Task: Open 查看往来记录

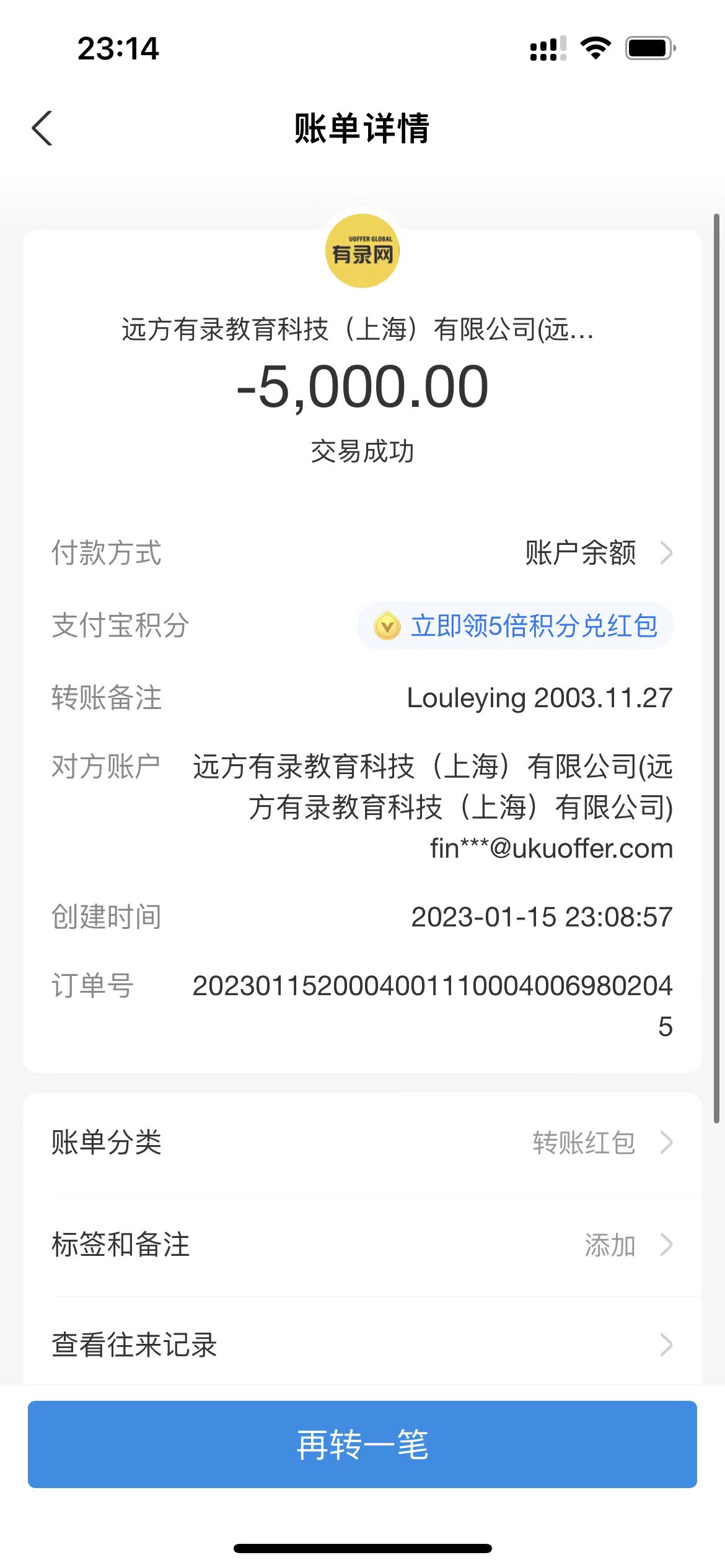Action: tap(362, 1345)
